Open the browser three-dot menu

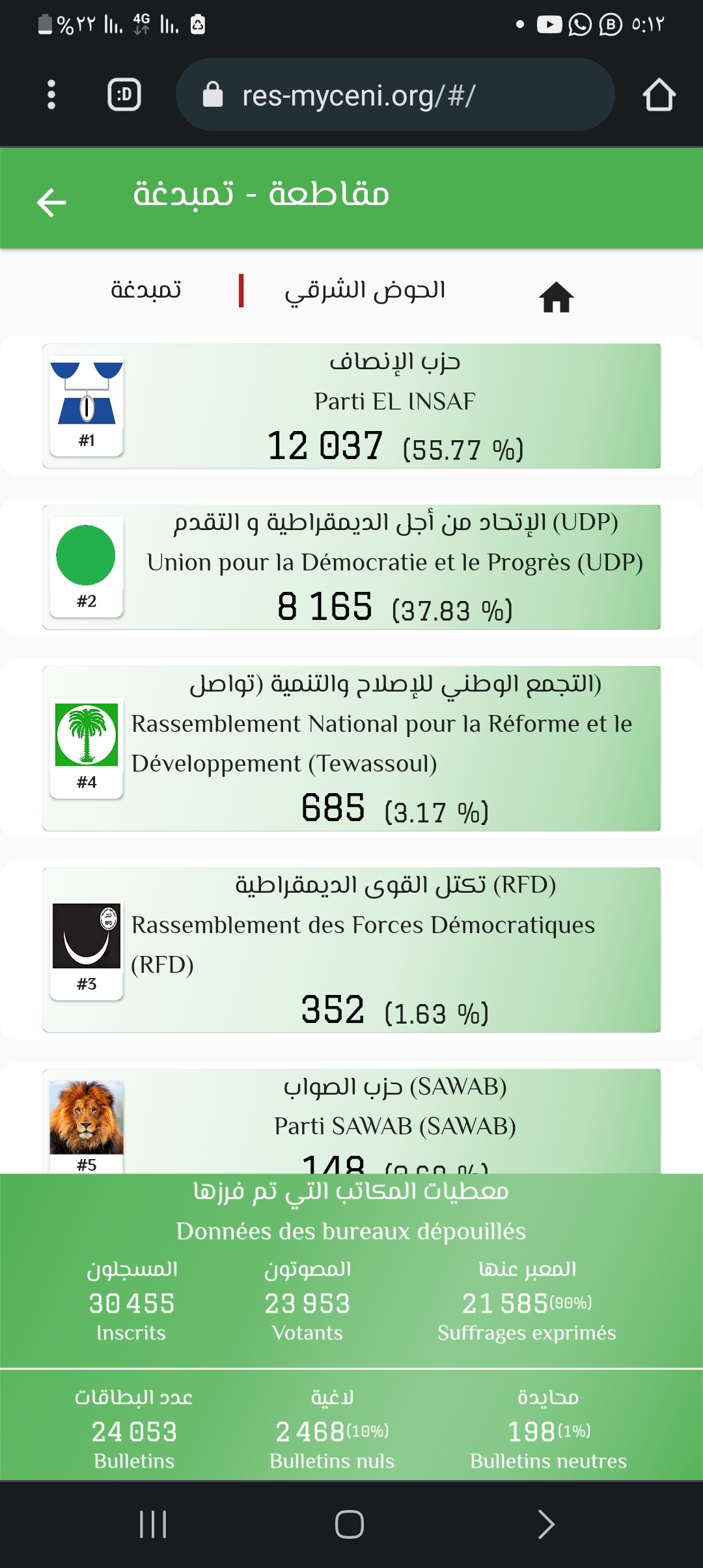pyautogui.click(x=51, y=95)
